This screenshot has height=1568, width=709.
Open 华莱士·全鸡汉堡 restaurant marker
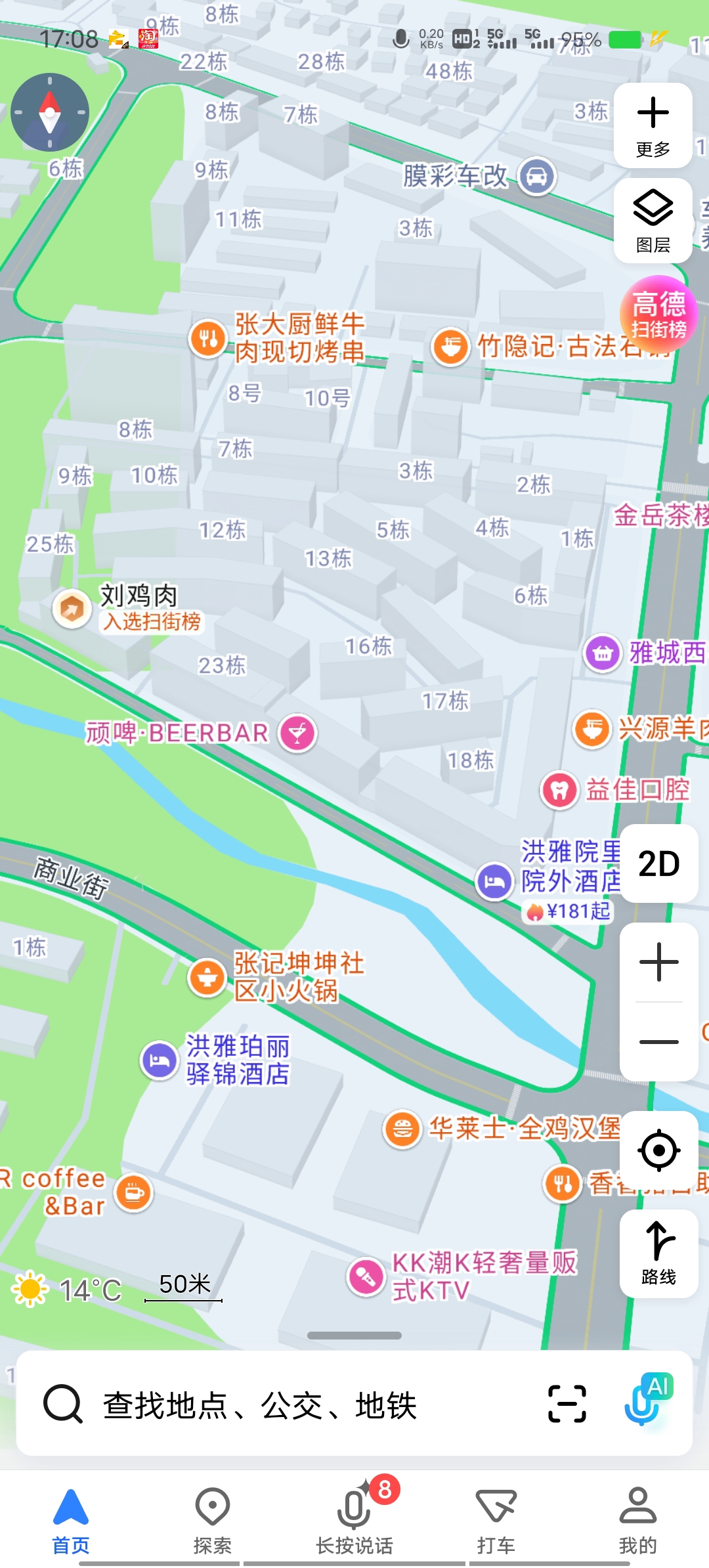point(402,1129)
